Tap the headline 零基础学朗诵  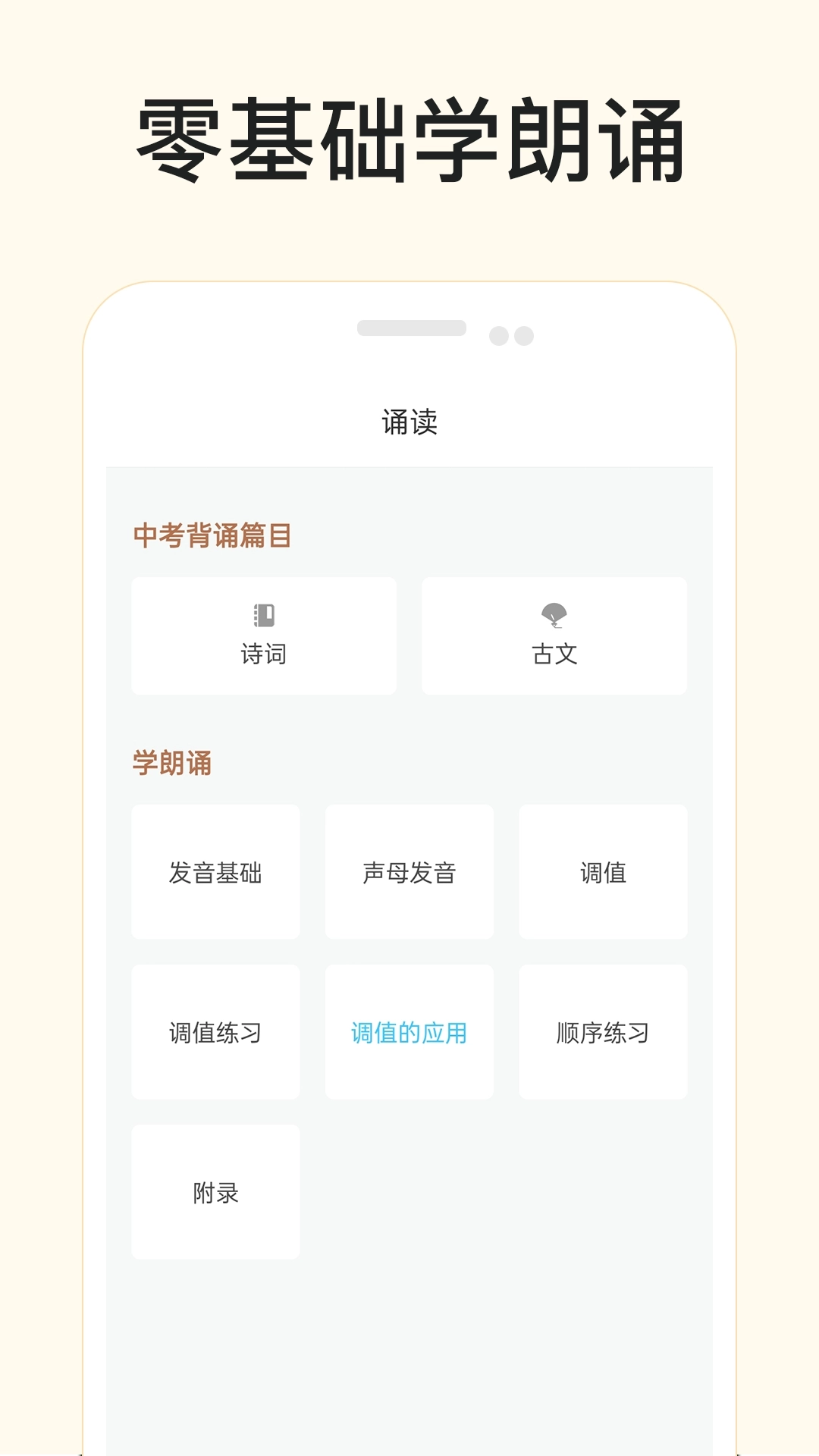point(409,138)
